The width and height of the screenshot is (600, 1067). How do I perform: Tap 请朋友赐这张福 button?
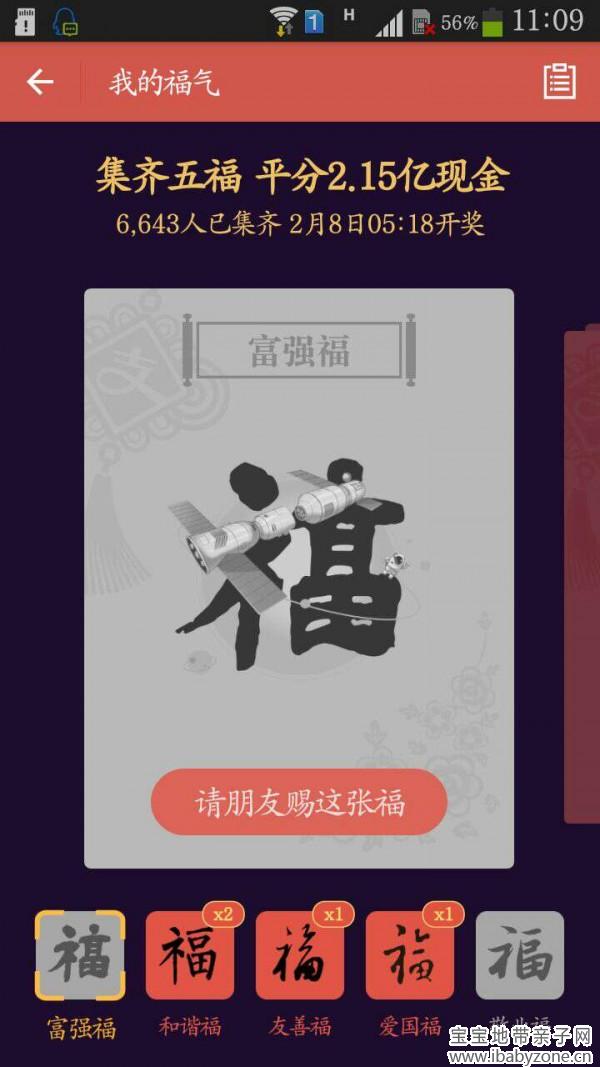[298, 802]
